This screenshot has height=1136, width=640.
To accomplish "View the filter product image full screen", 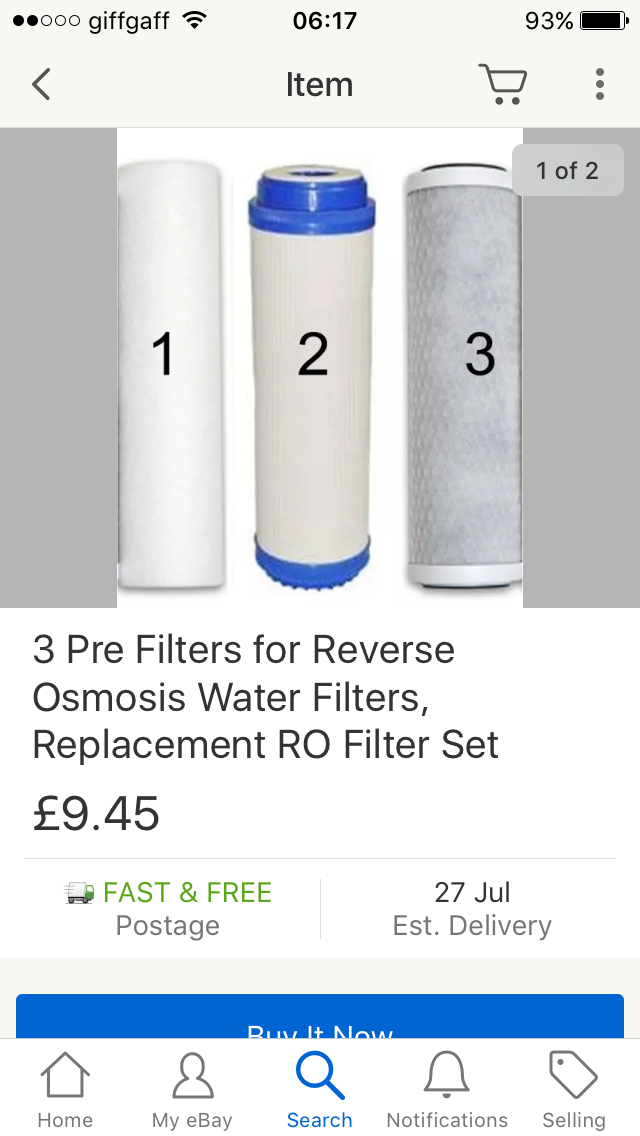I will [x=319, y=368].
